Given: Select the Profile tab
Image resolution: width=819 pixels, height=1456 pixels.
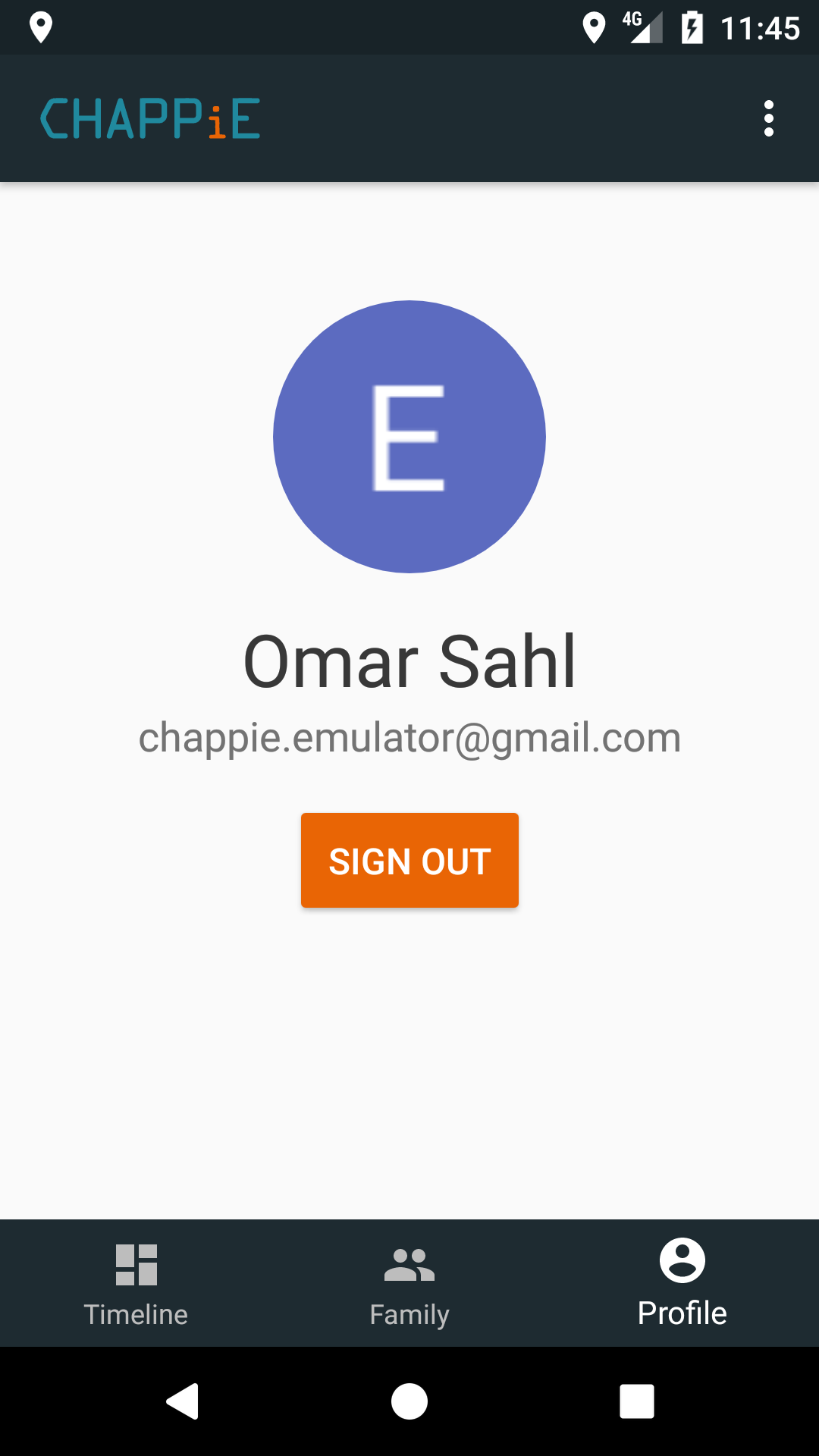Looking at the screenshot, I should tap(682, 1283).
